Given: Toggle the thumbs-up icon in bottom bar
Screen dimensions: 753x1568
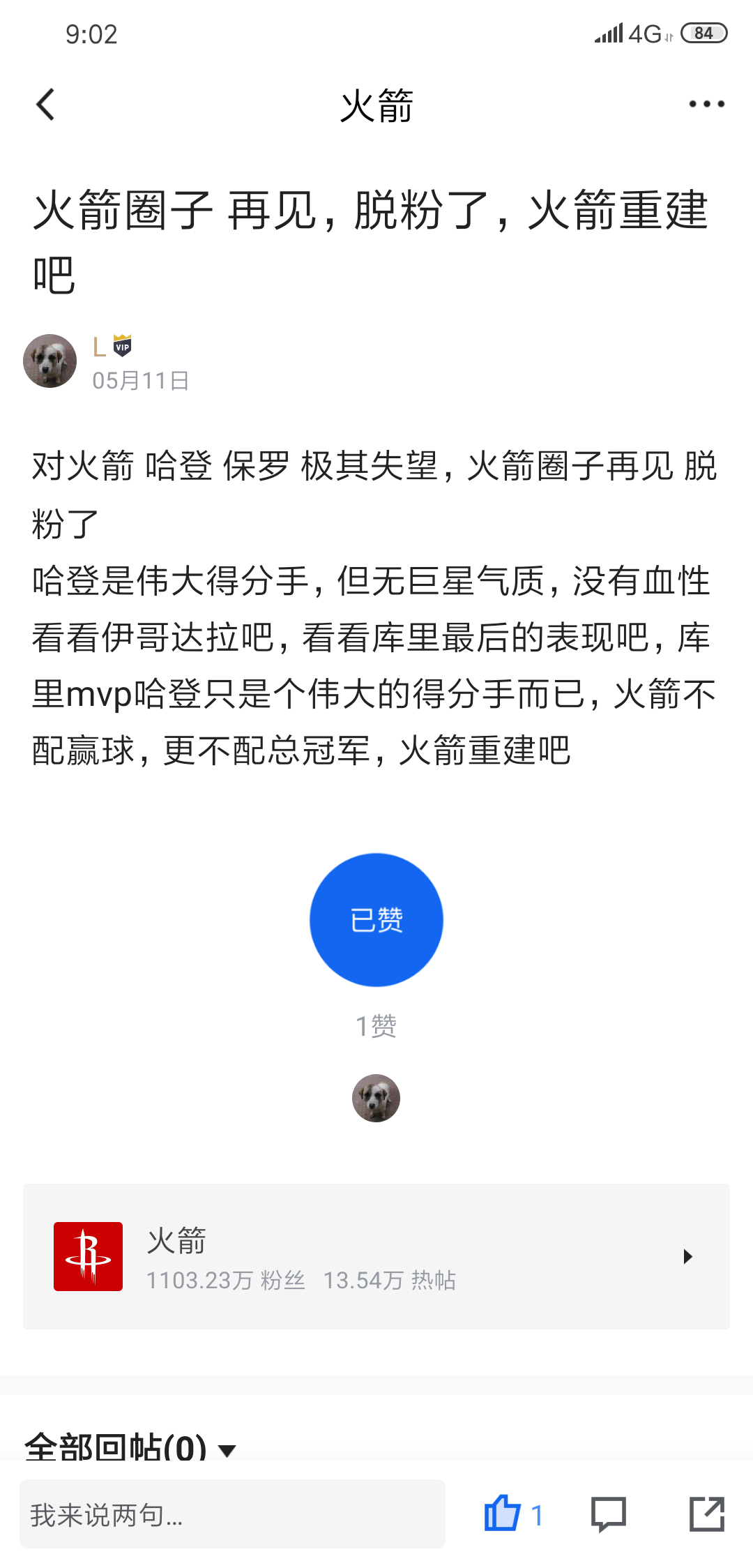Looking at the screenshot, I should click(x=503, y=1514).
